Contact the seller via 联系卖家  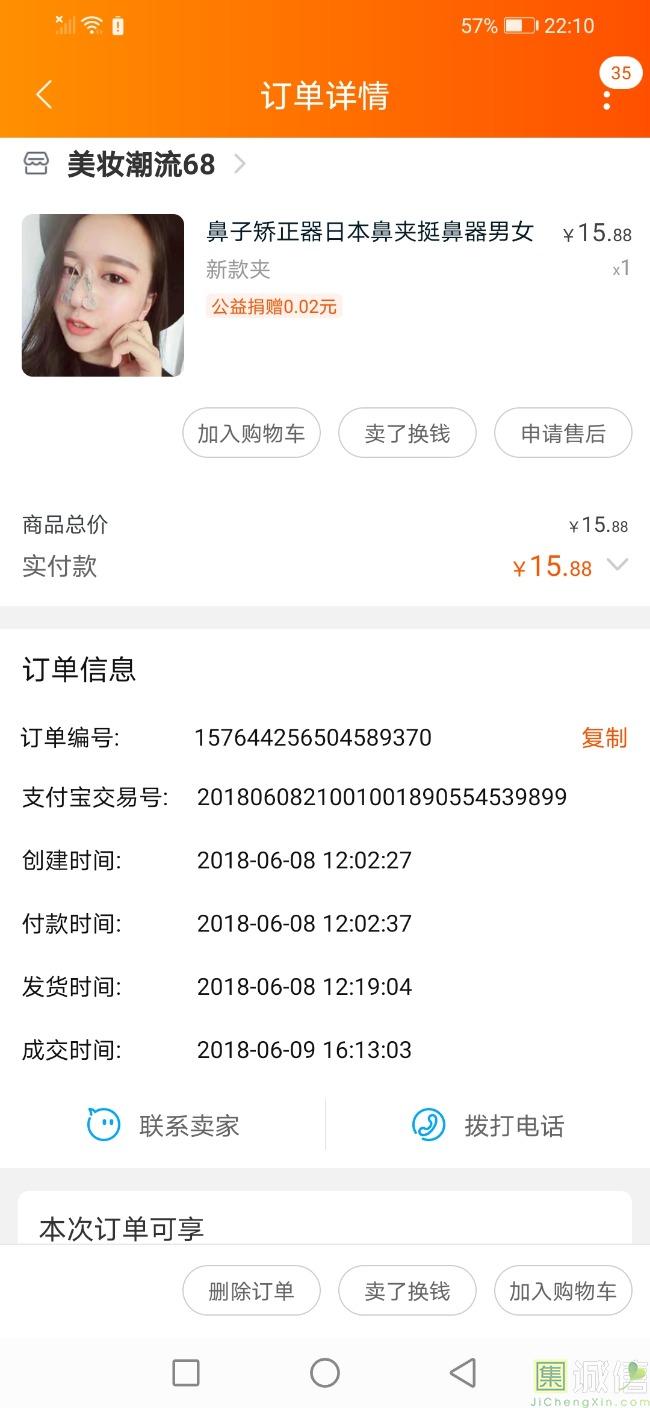(x=163, y=1125)
